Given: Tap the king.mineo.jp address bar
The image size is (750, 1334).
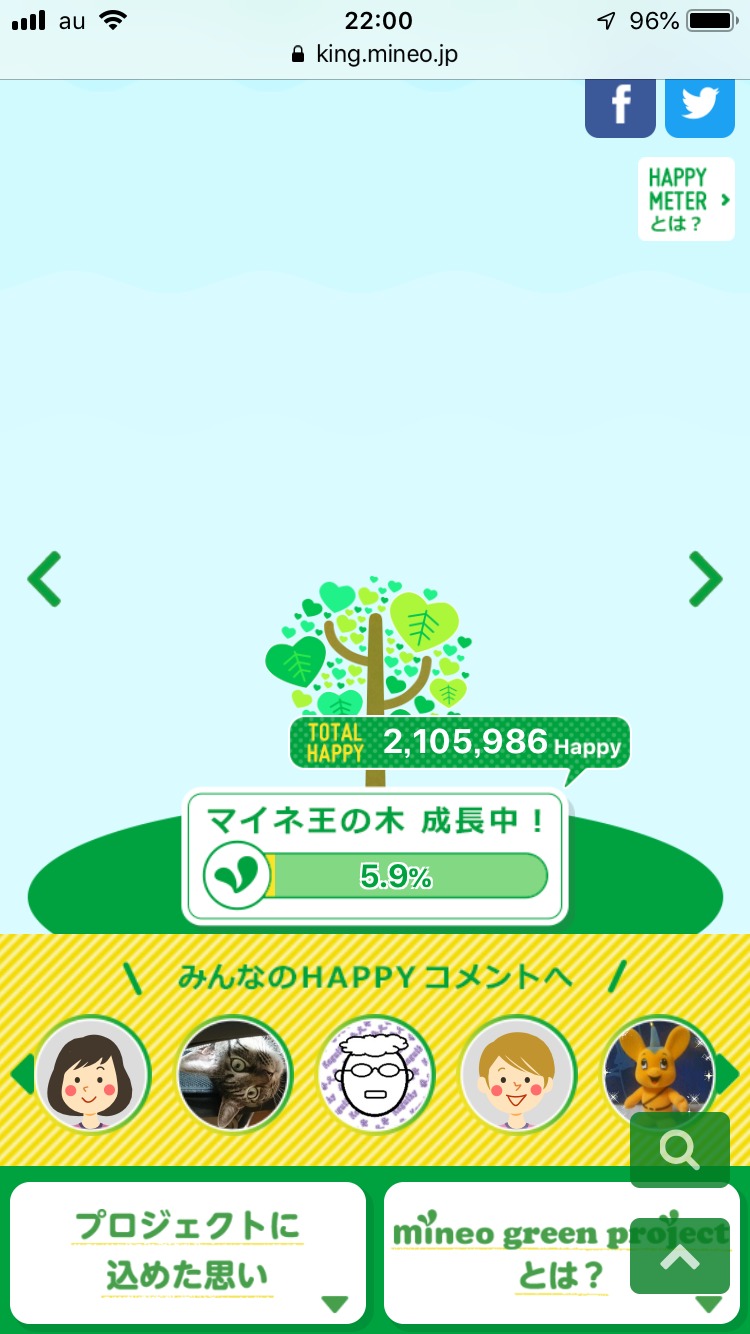Looking at the screenshot, I should point(375,54).
